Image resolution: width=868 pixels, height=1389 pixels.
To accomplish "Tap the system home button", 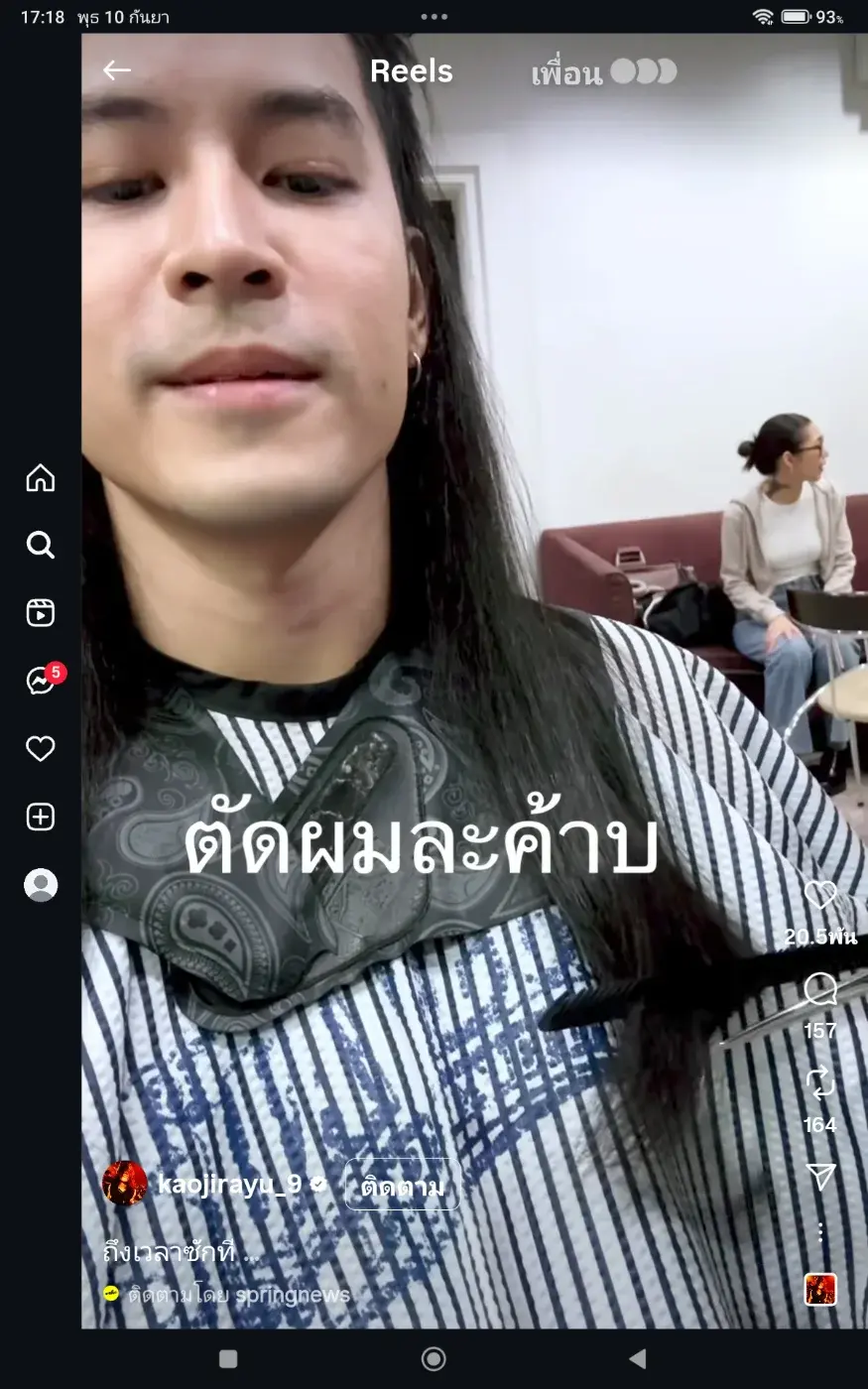I will (434, 1358).
